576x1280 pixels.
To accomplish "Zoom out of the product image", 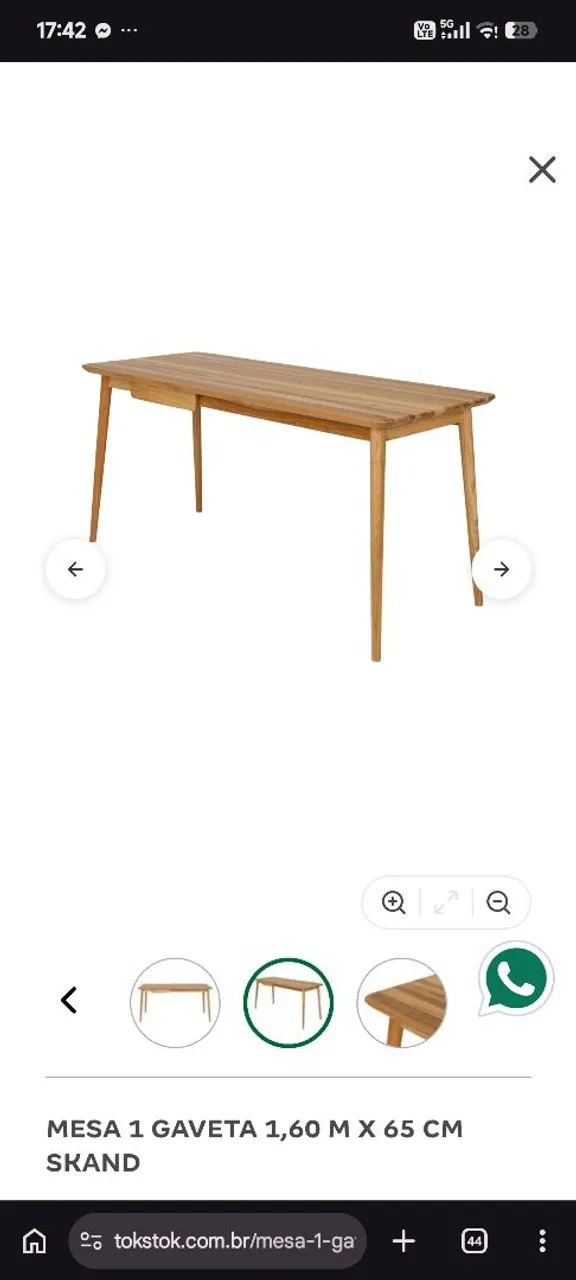I will pos(498,903).
